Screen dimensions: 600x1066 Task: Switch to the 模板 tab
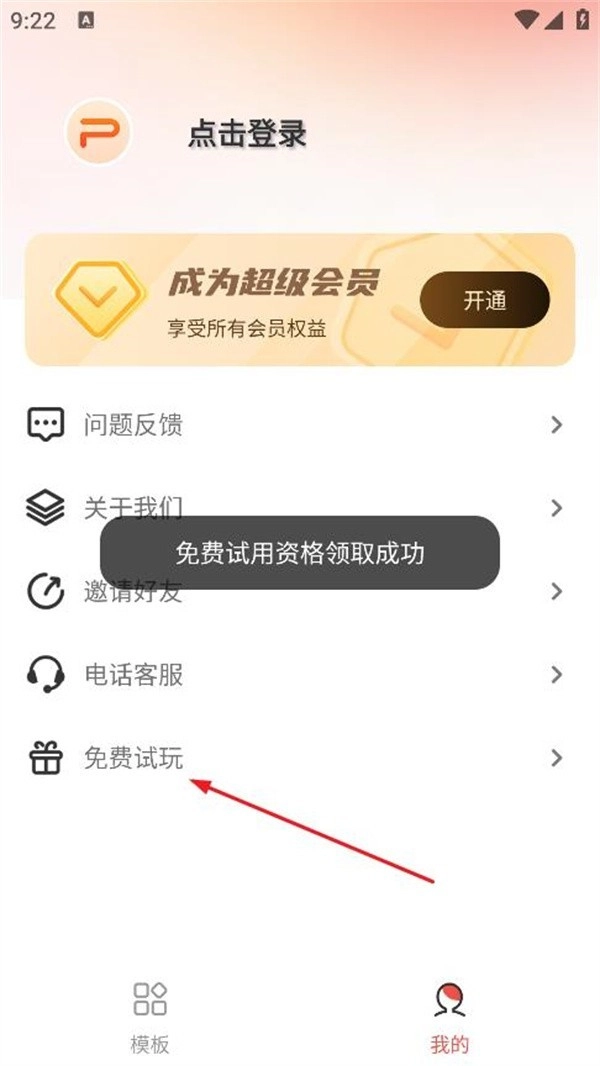150,1016
